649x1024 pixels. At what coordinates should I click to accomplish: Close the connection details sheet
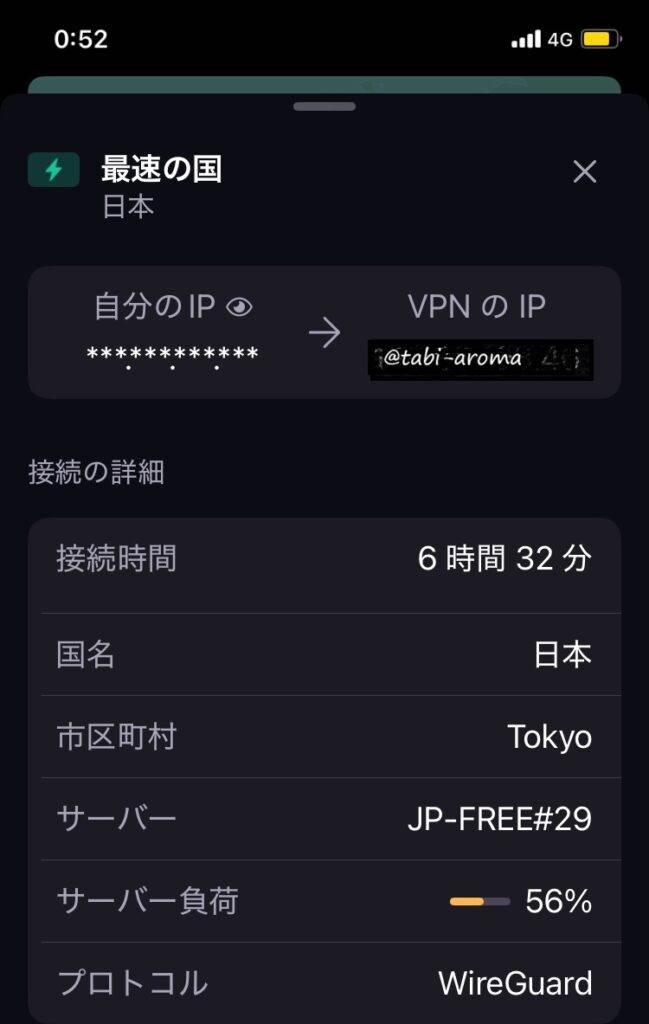coord(584,172)
